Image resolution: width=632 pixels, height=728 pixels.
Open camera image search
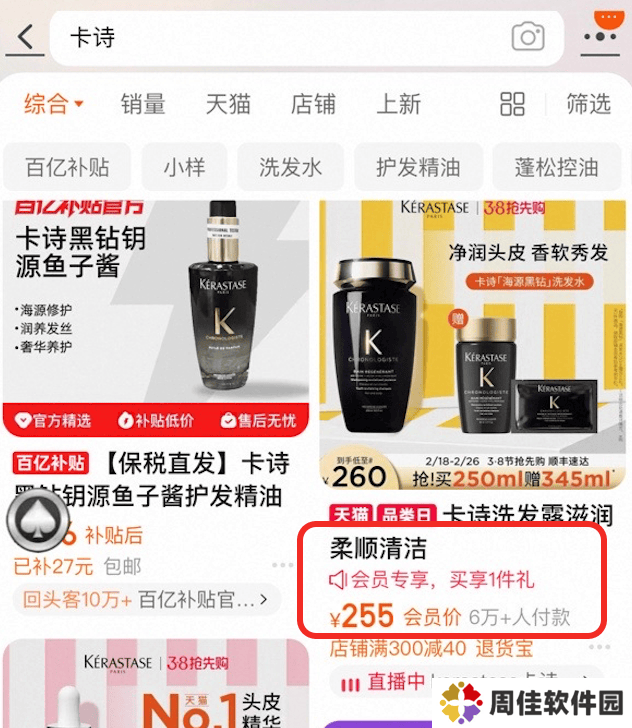click(527, 38)
